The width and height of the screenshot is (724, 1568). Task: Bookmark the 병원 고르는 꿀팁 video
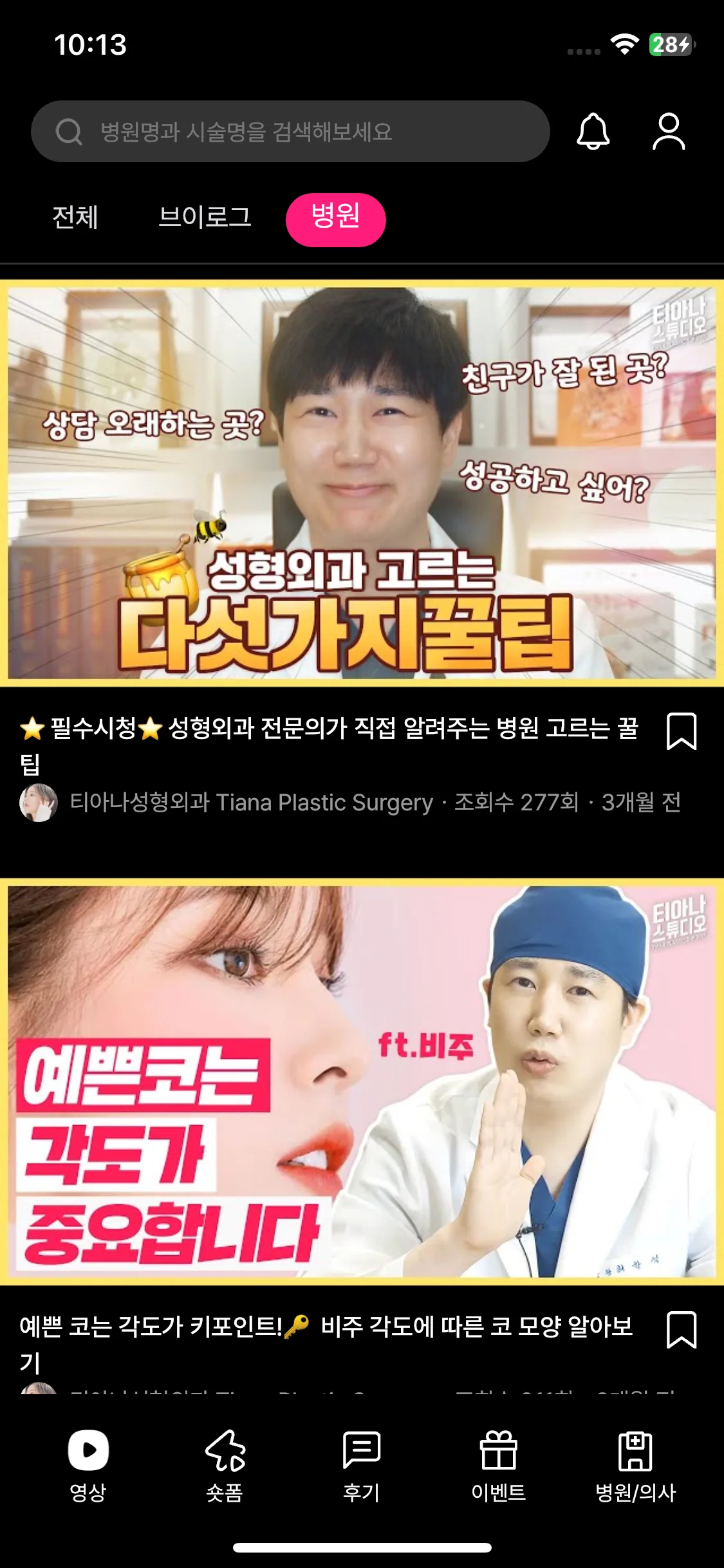(x=682, y=731)
